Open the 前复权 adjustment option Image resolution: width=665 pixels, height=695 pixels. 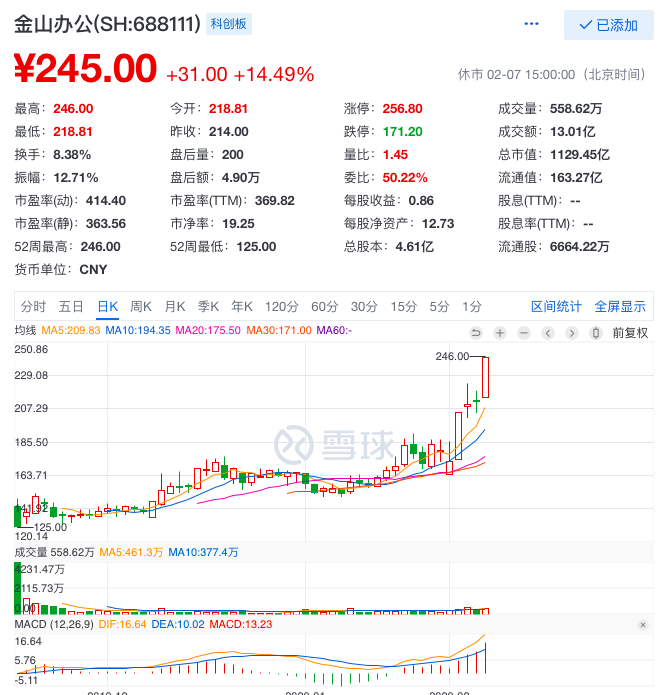coord(629,332)
